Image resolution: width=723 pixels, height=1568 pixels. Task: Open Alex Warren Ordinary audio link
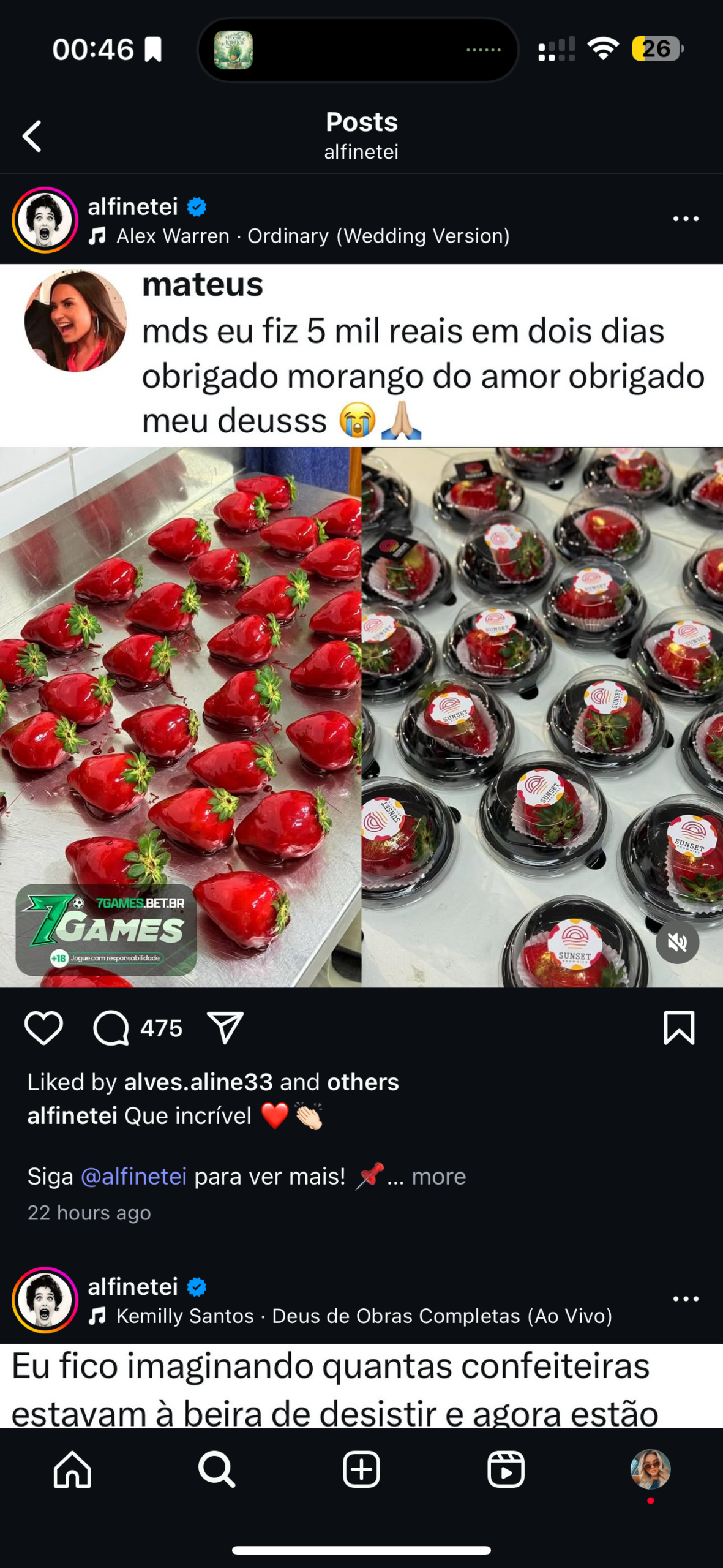coord(312,236)
